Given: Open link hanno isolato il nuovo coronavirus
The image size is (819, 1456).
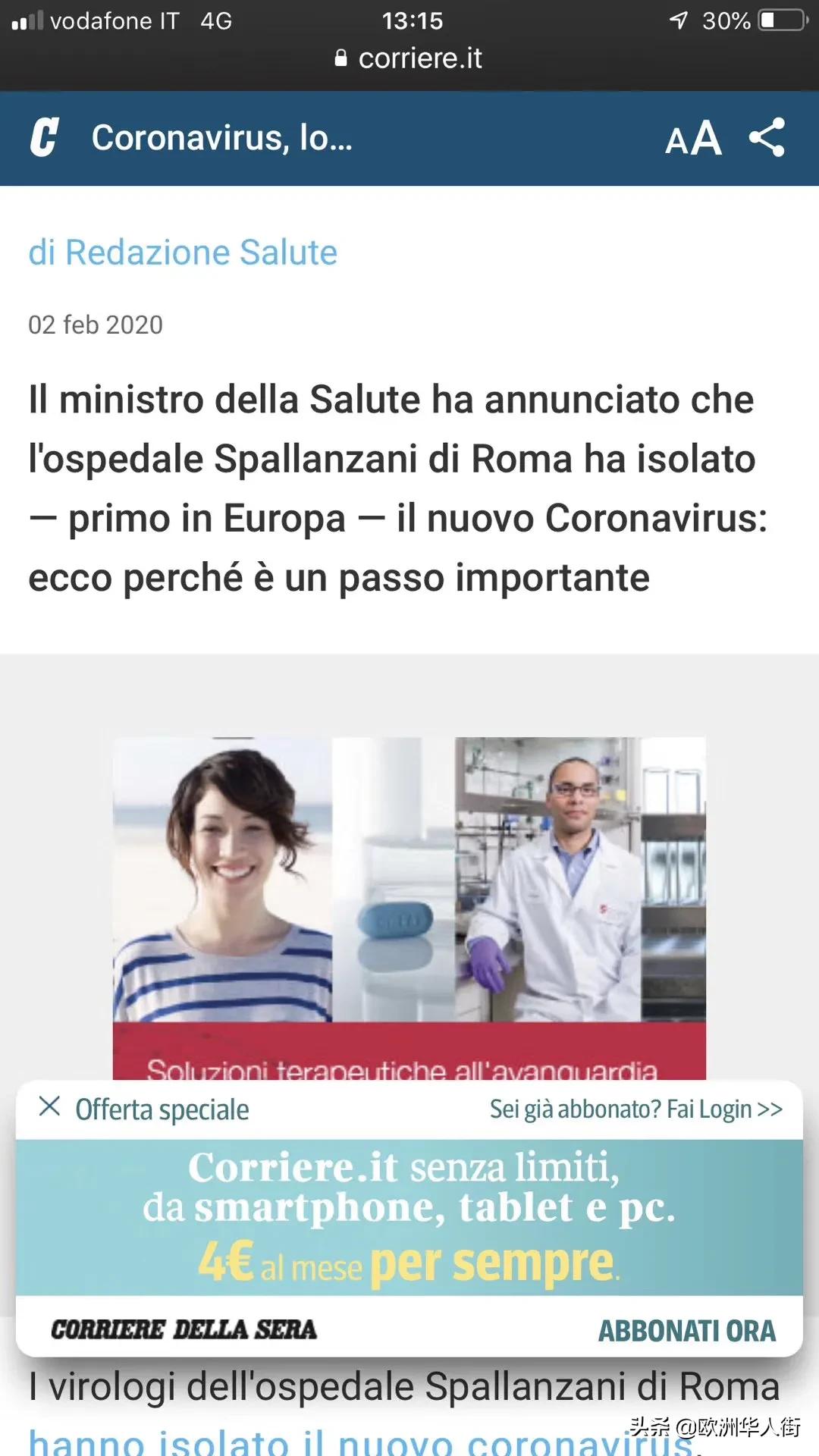Looking at the screenshot, I should [362, 1441].
